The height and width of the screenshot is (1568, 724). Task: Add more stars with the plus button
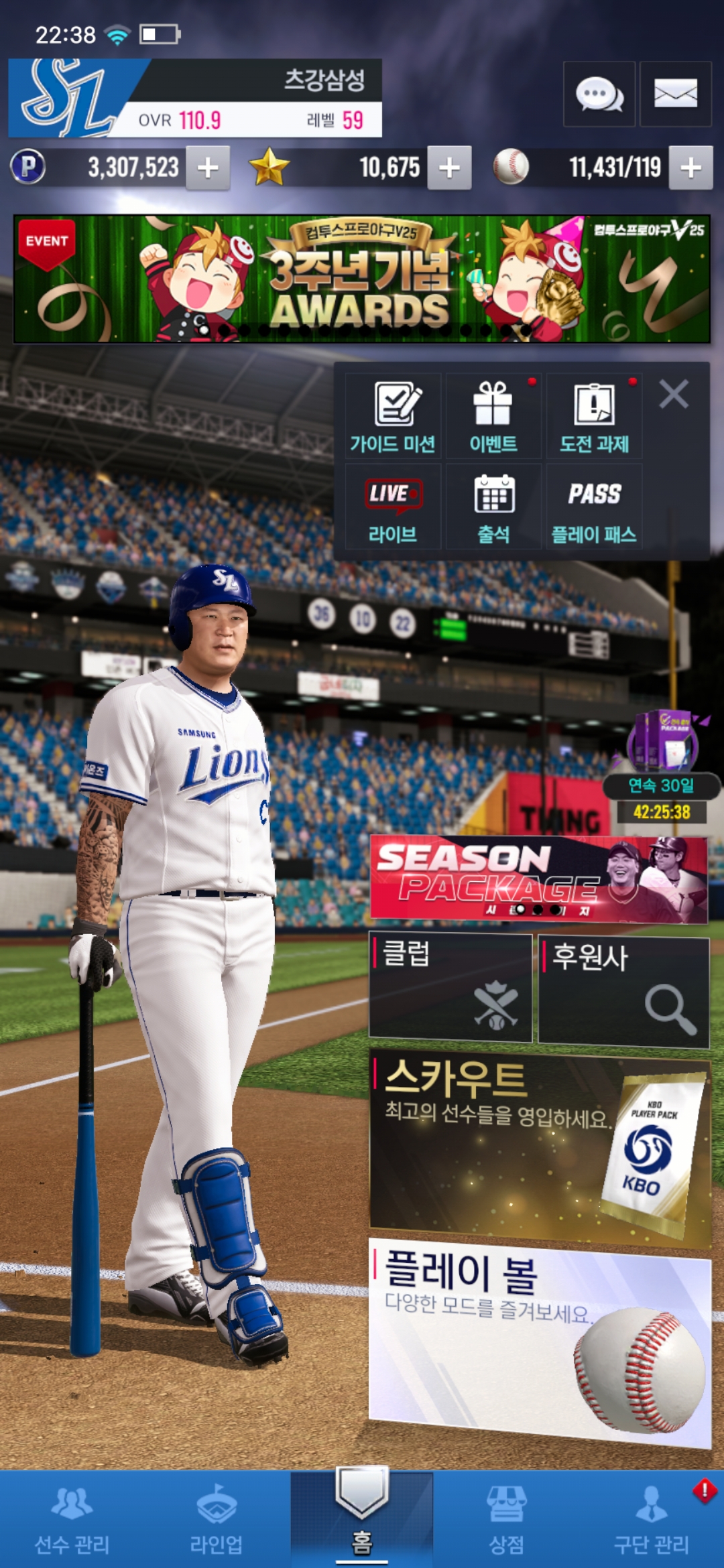tap(449, 168)
